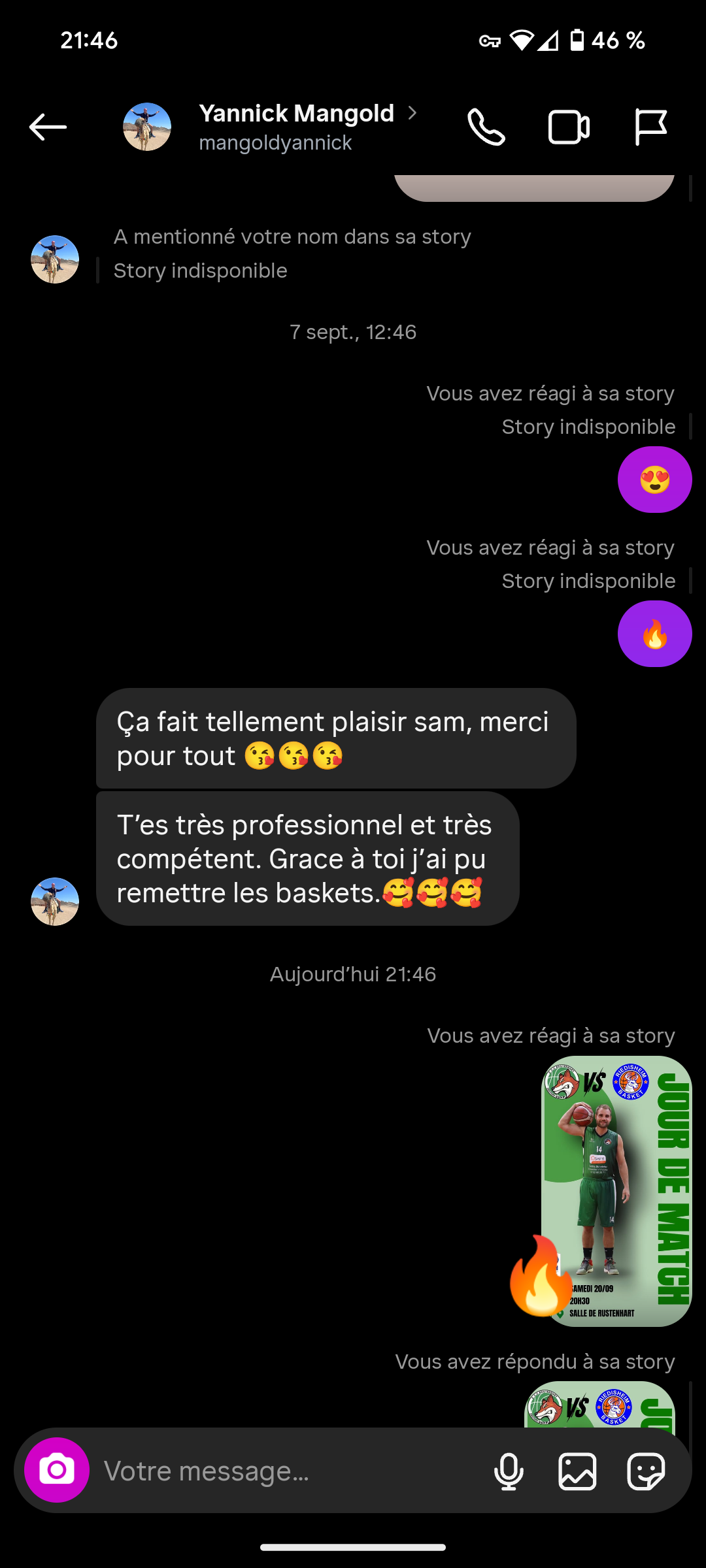Open the photo gallery picker
Image resolution: width=706 pixels, height=1568 pixels.
577,1471
